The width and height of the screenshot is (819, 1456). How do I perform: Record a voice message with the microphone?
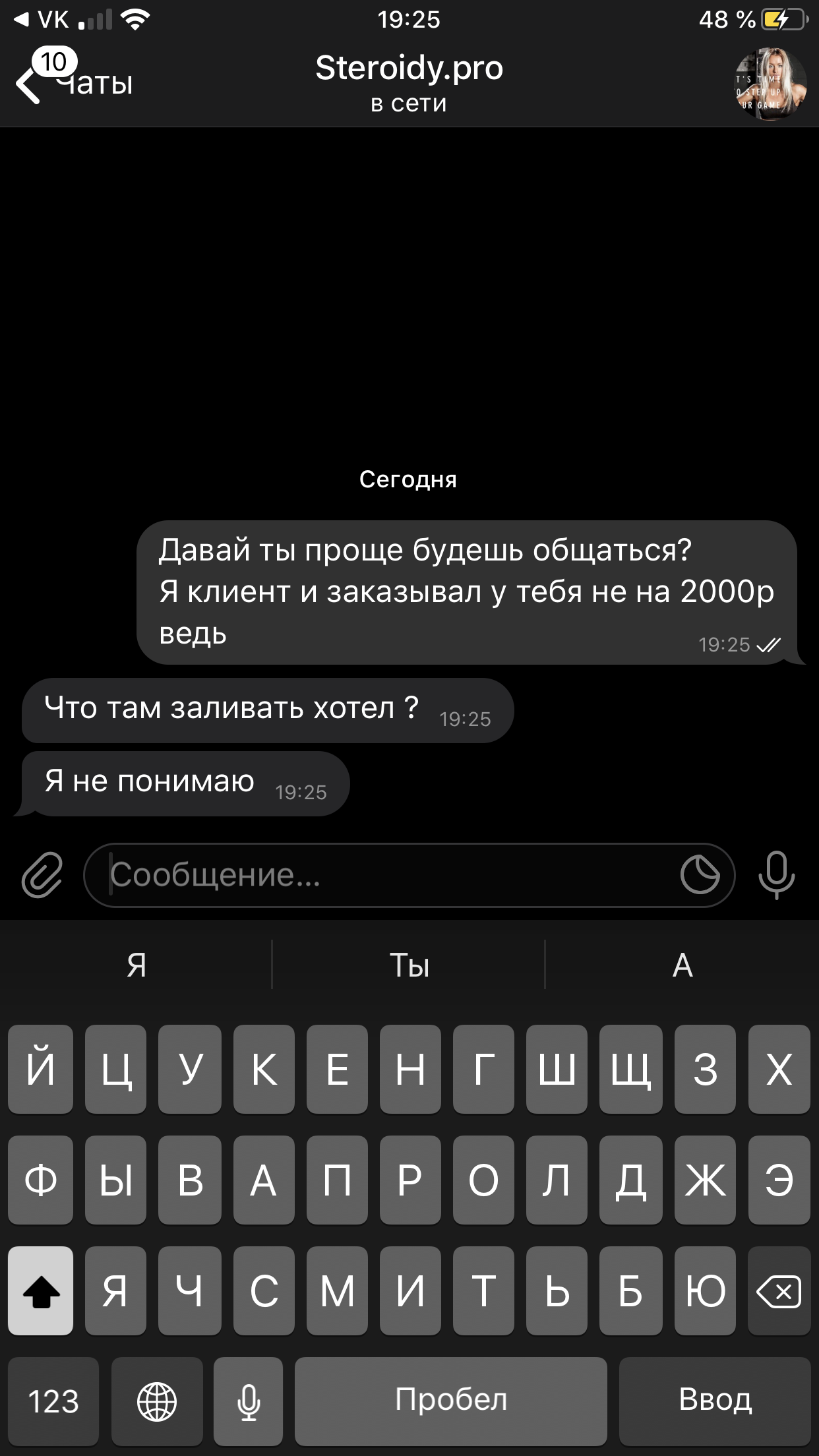[x=776, y=875]
